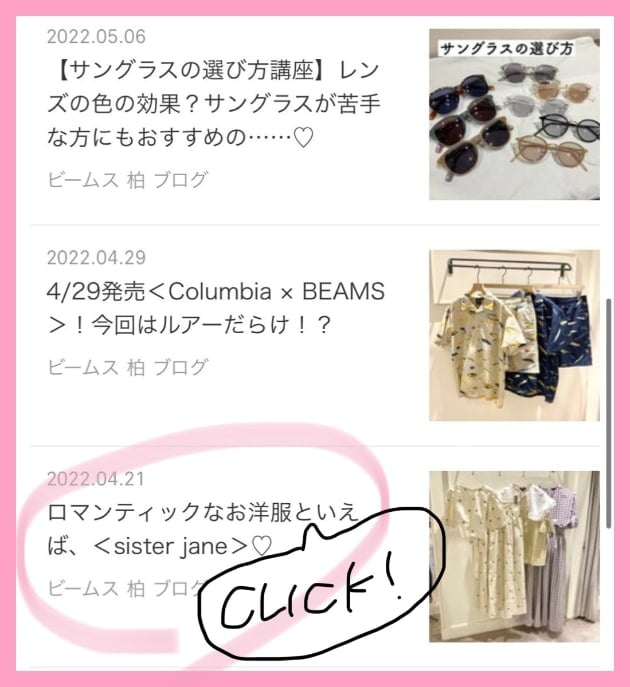Open the sunglasses selection guide post

217,104
